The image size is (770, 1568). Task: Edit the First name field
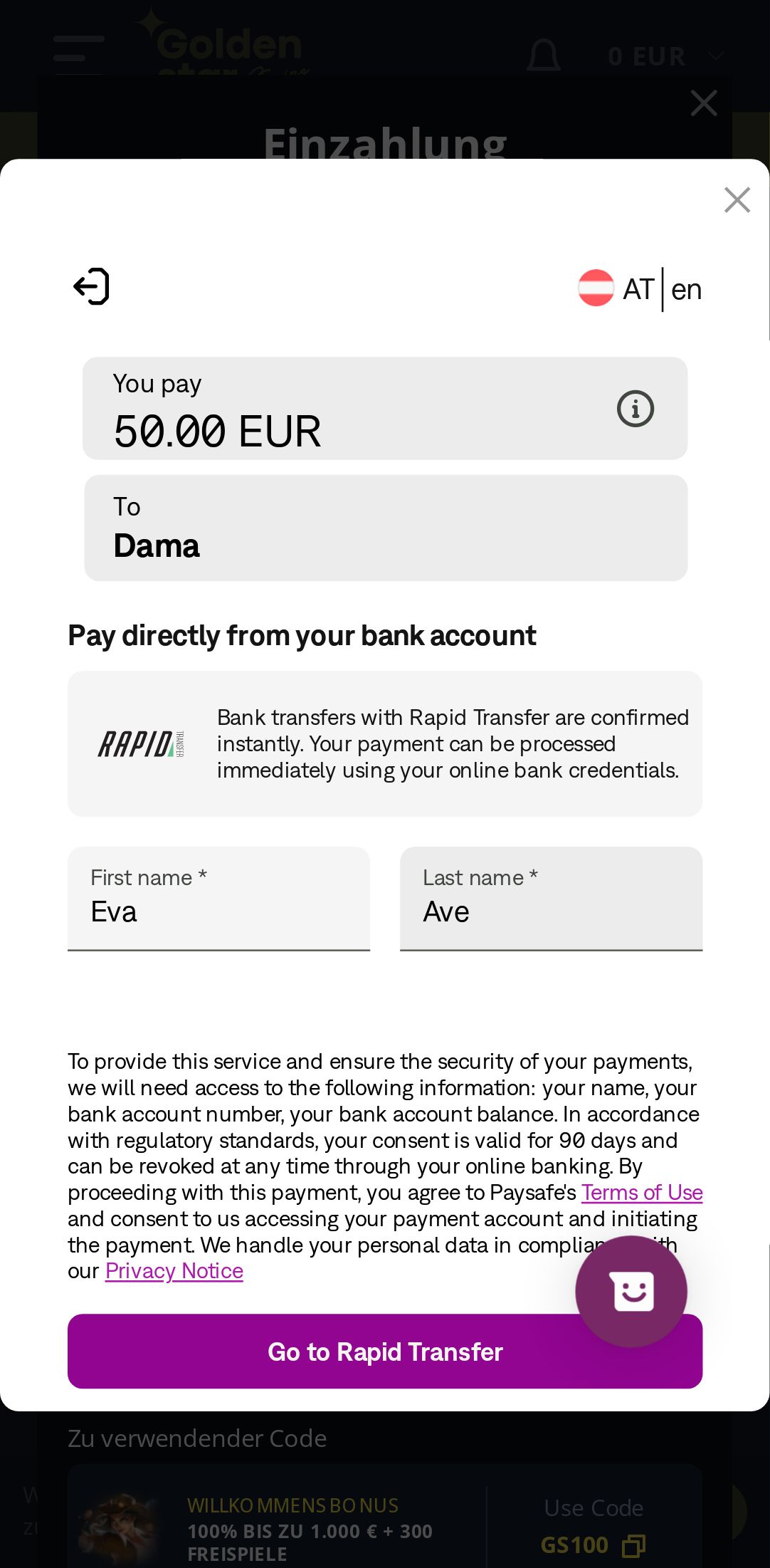(x=218, y=911)
